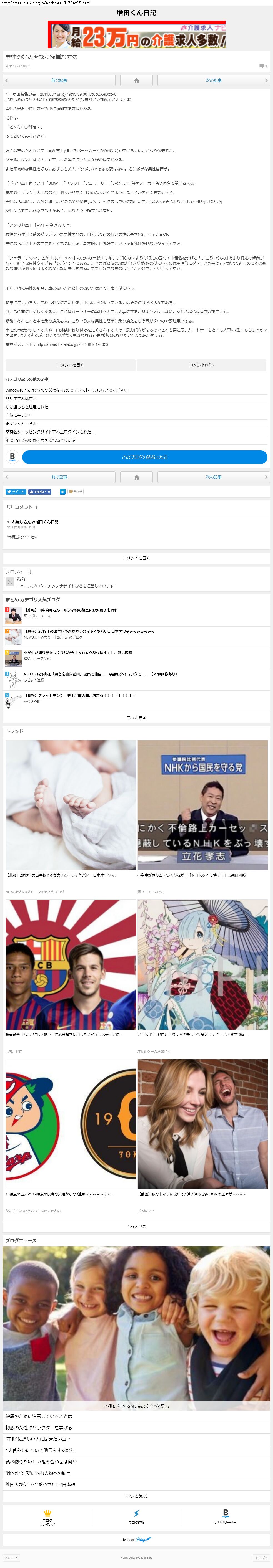The image size is (273, 1568).
Task: Open blog news 初恋の女性キャラクターを挙げる
Action: [x=39, y=1427]
